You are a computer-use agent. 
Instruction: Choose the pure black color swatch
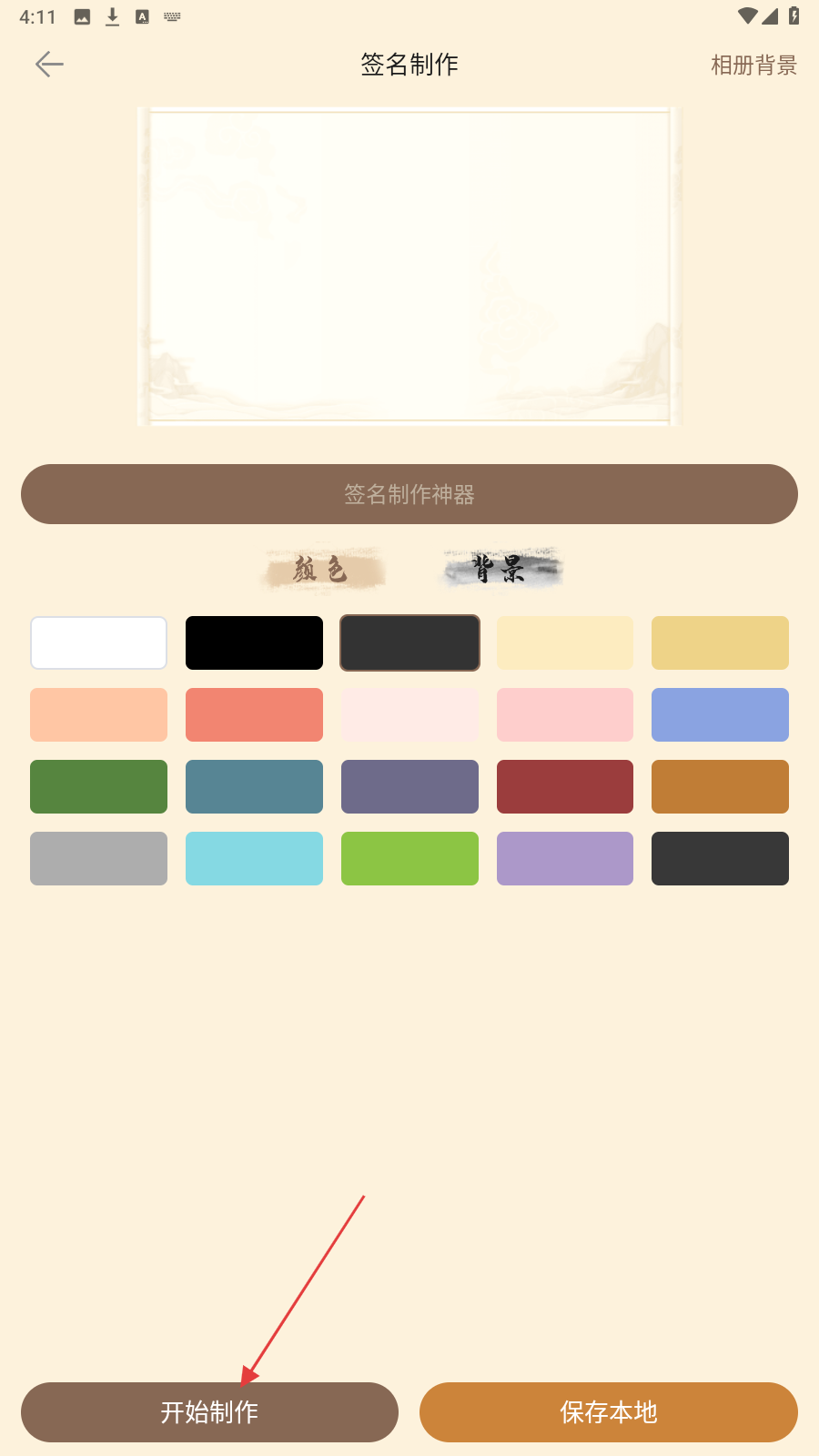254,642
